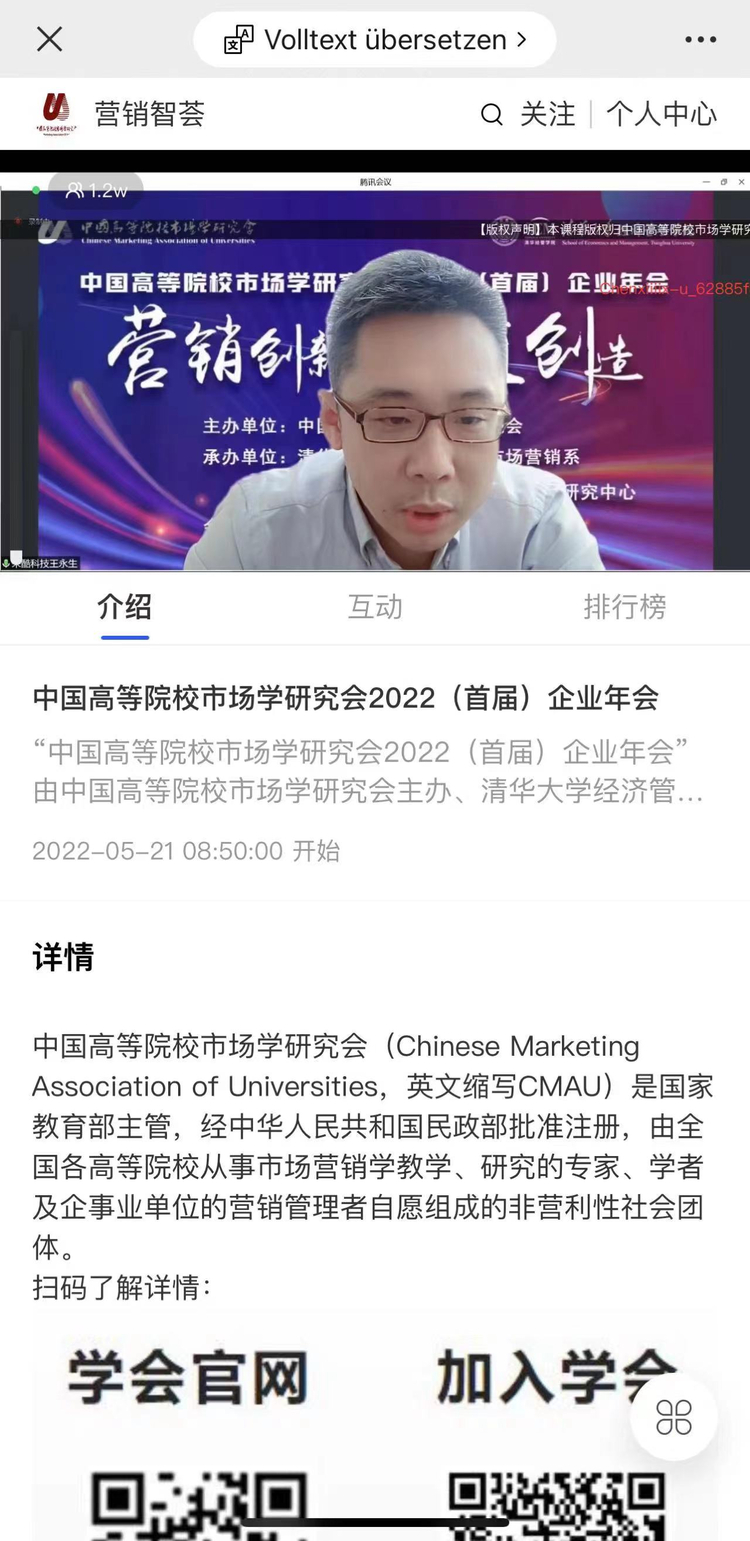This screenshot has height=1541, width=750.
Task: Play the live stream video
Action: point(375,370)
